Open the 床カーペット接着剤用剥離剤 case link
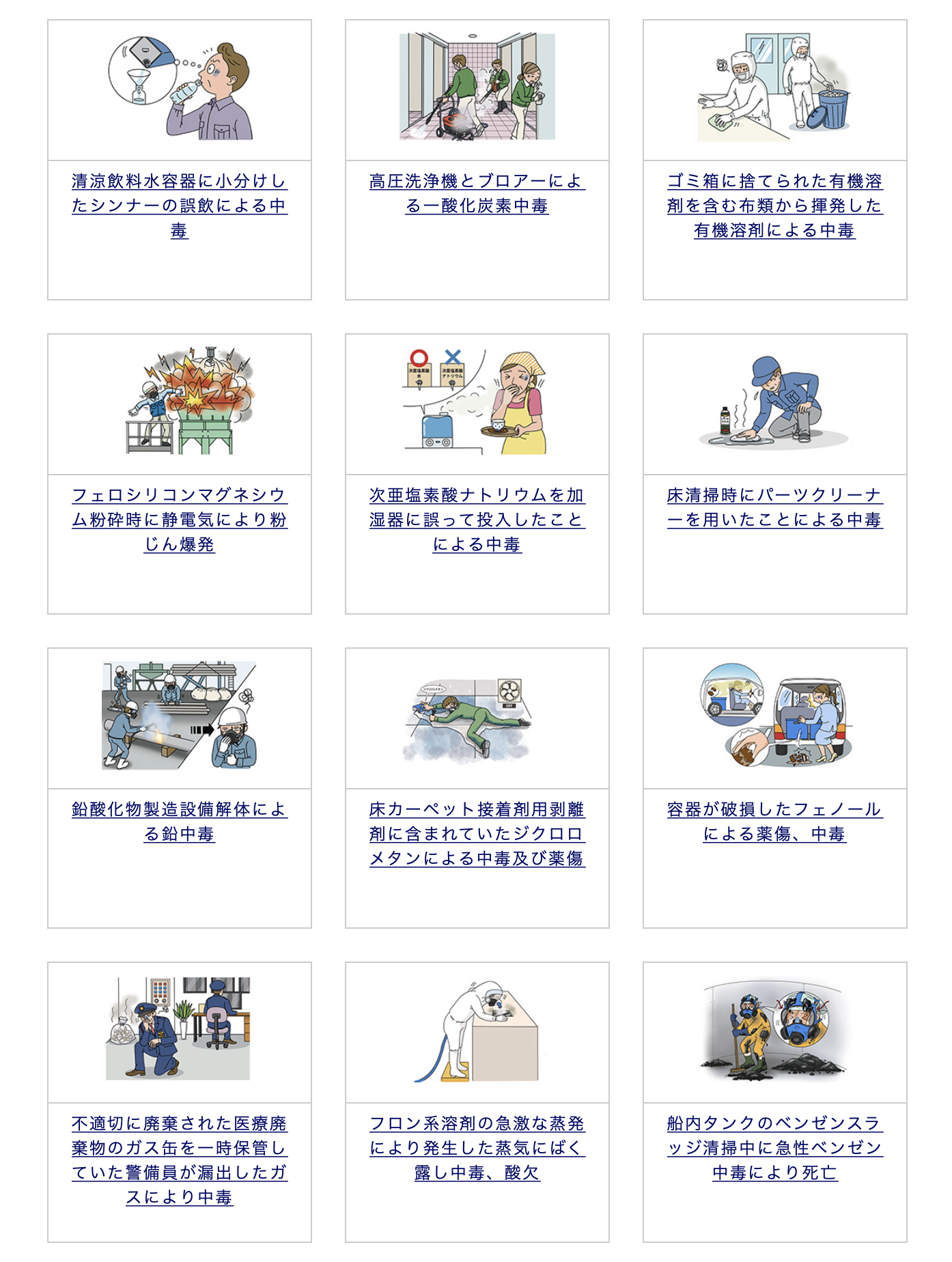This screenshot has width=952, height=1262. (x=477, y=834)
